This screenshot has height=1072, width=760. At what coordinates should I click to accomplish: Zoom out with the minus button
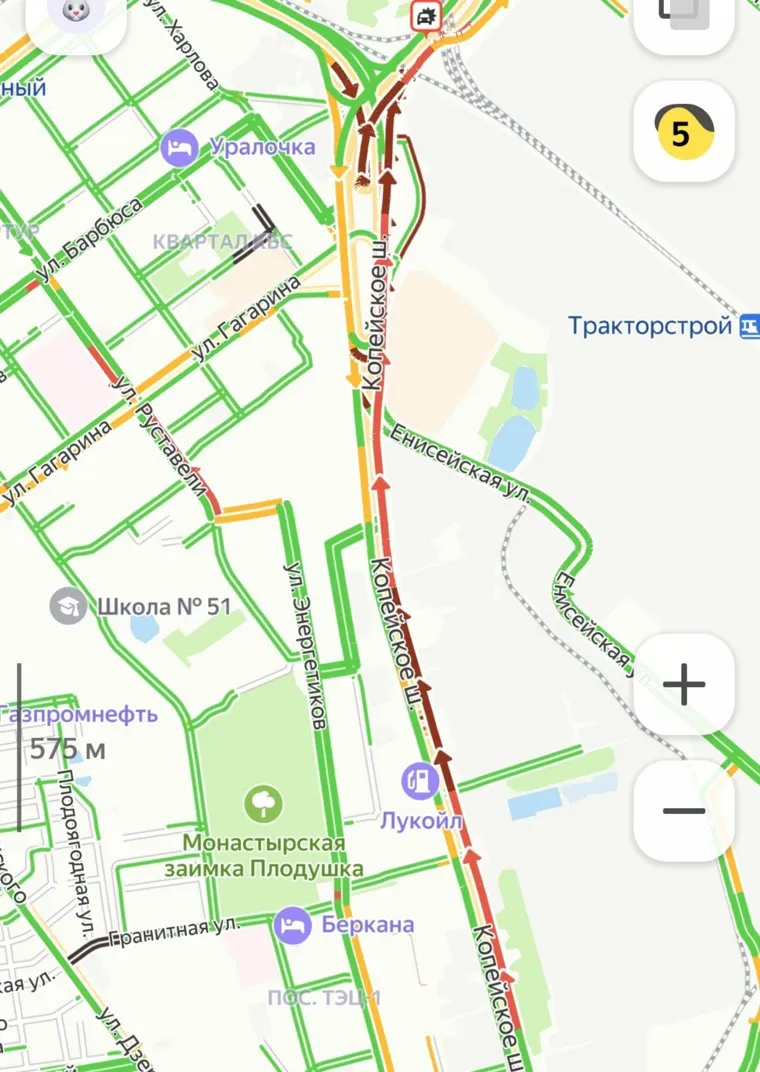pos(684,811)
